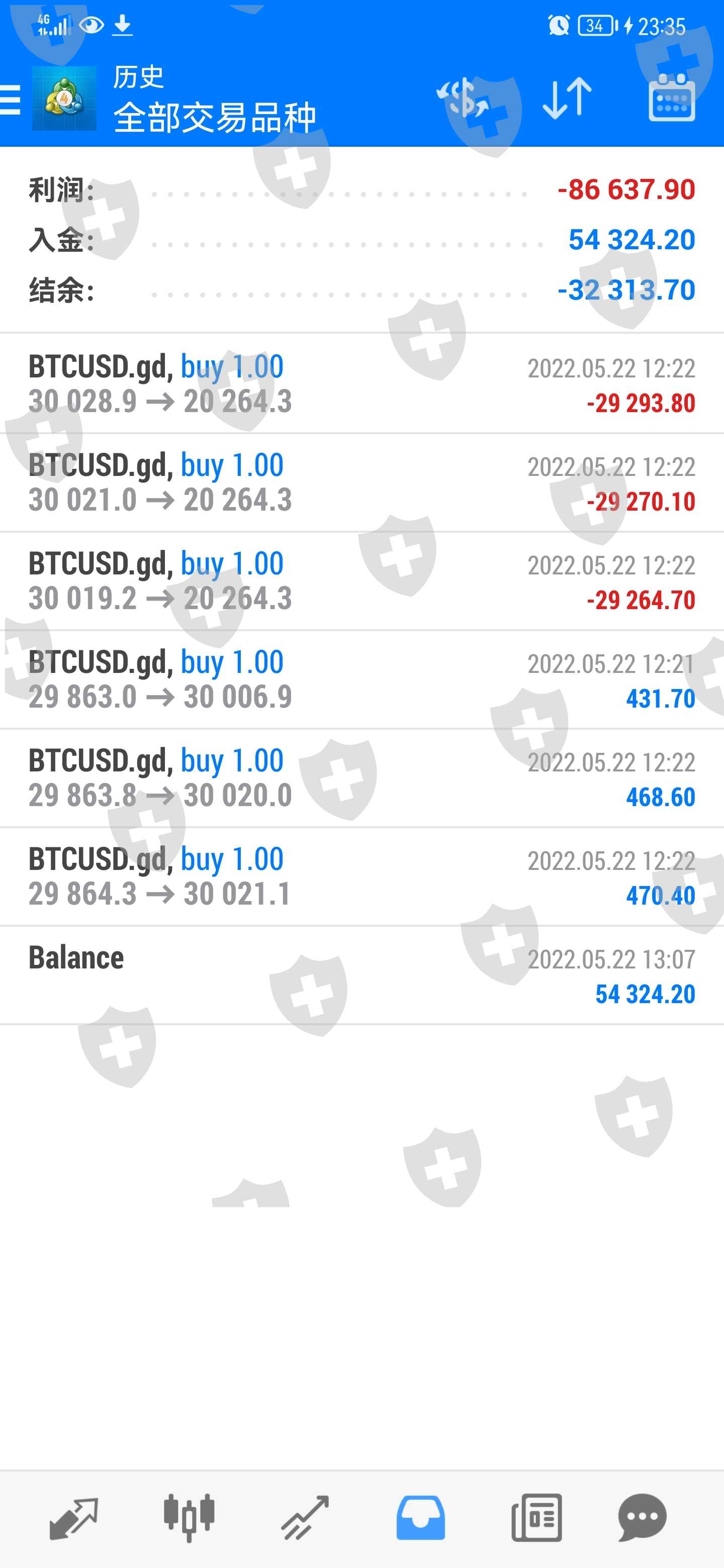This screenshot has height=1568, width=724.
Task: Switch to the trade tab
Action: click(305, 1517)
